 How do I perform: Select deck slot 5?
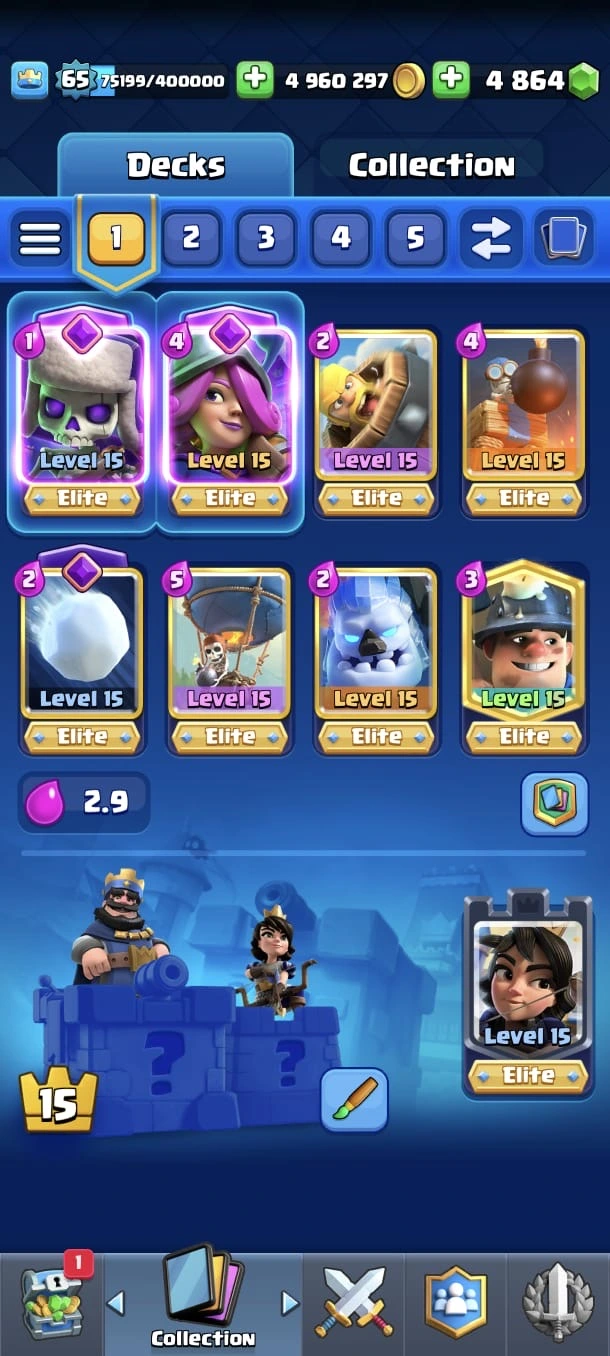[x=416, y=238]
